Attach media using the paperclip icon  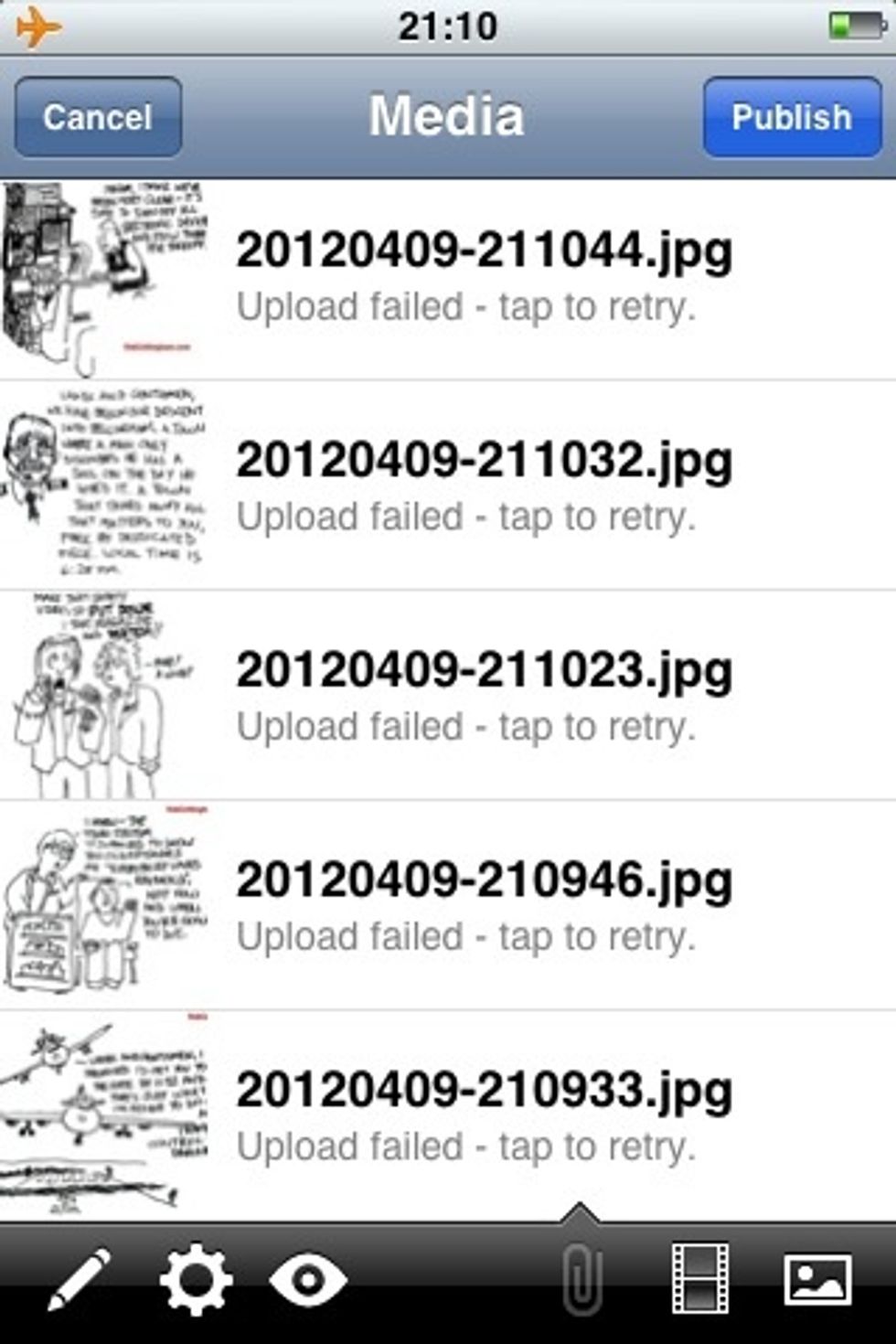click(x=583, y=1280)
